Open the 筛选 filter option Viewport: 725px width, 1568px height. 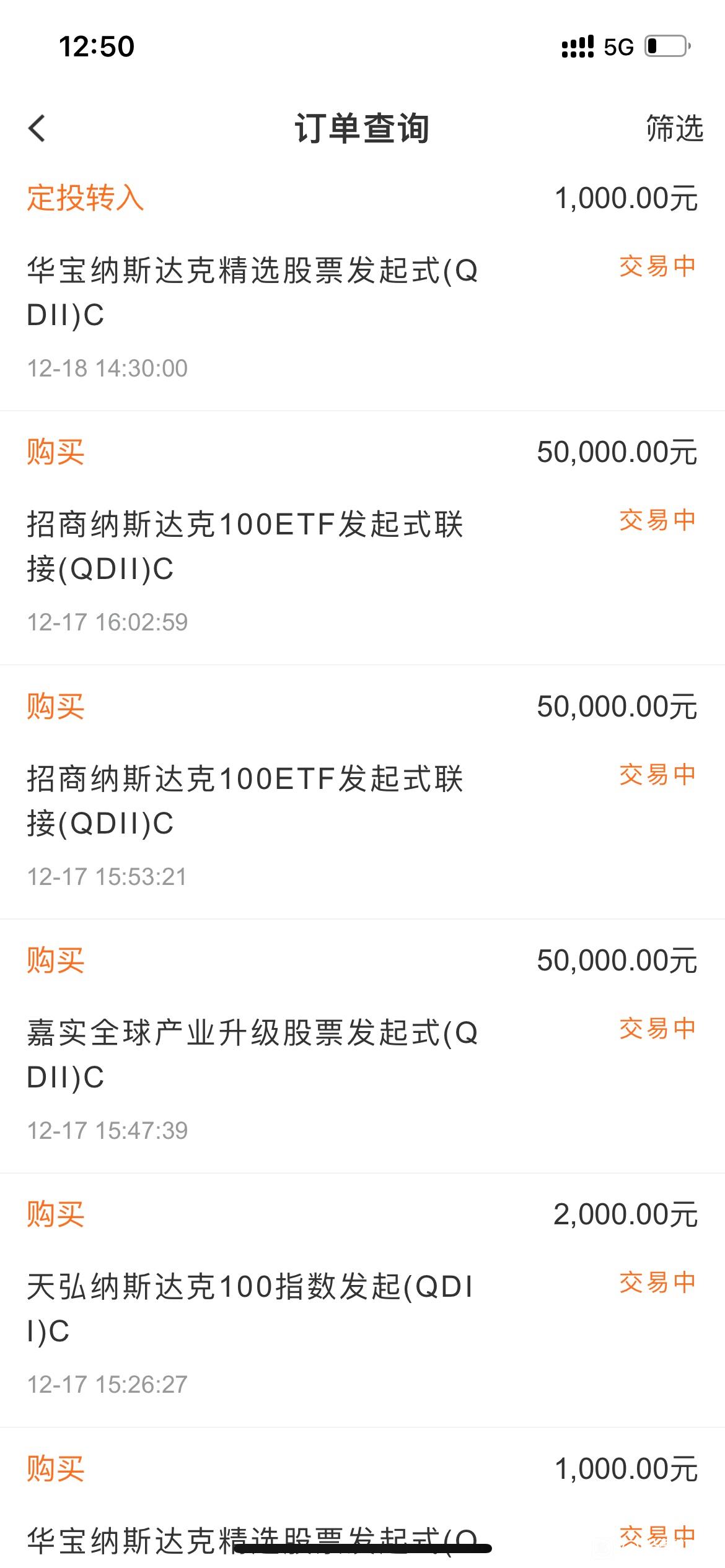click(x=674, y=129)
